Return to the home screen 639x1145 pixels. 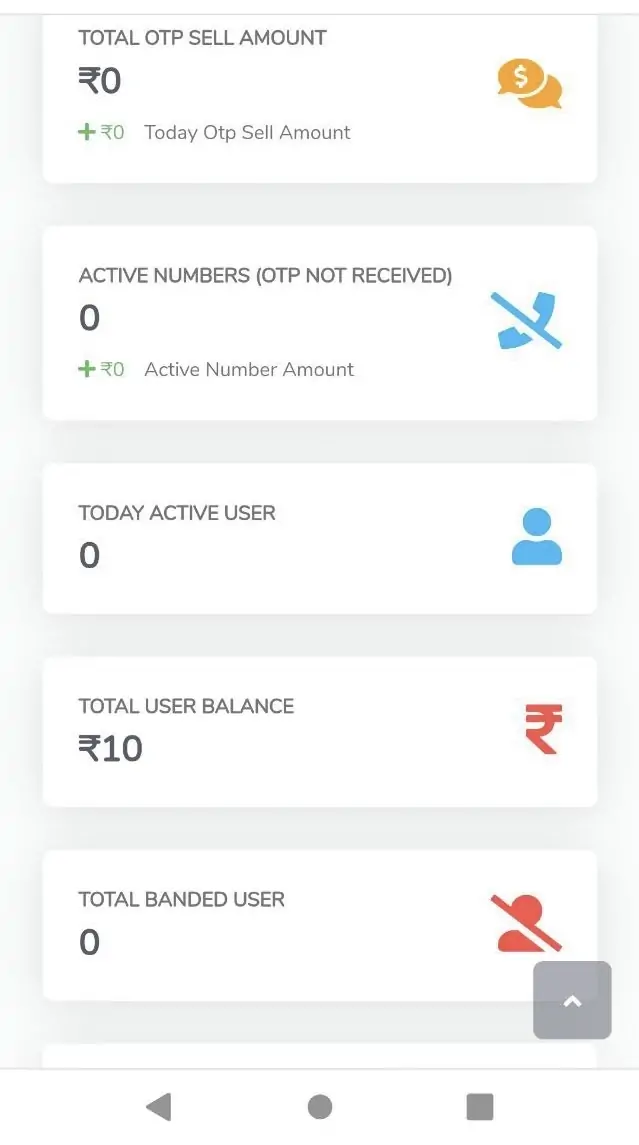coord(320,1107)
